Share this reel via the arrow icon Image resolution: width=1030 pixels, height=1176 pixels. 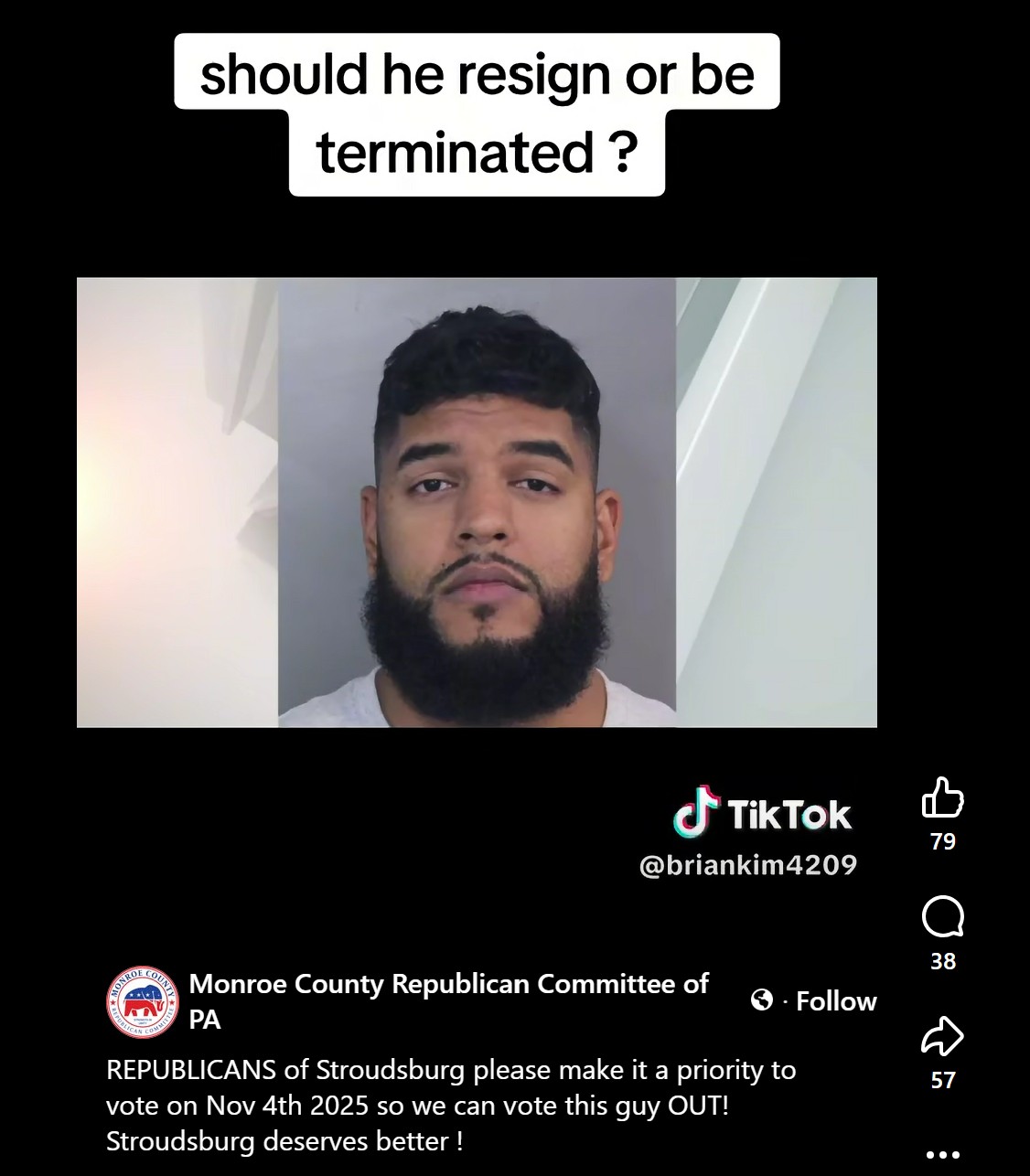pos(942,1036)
